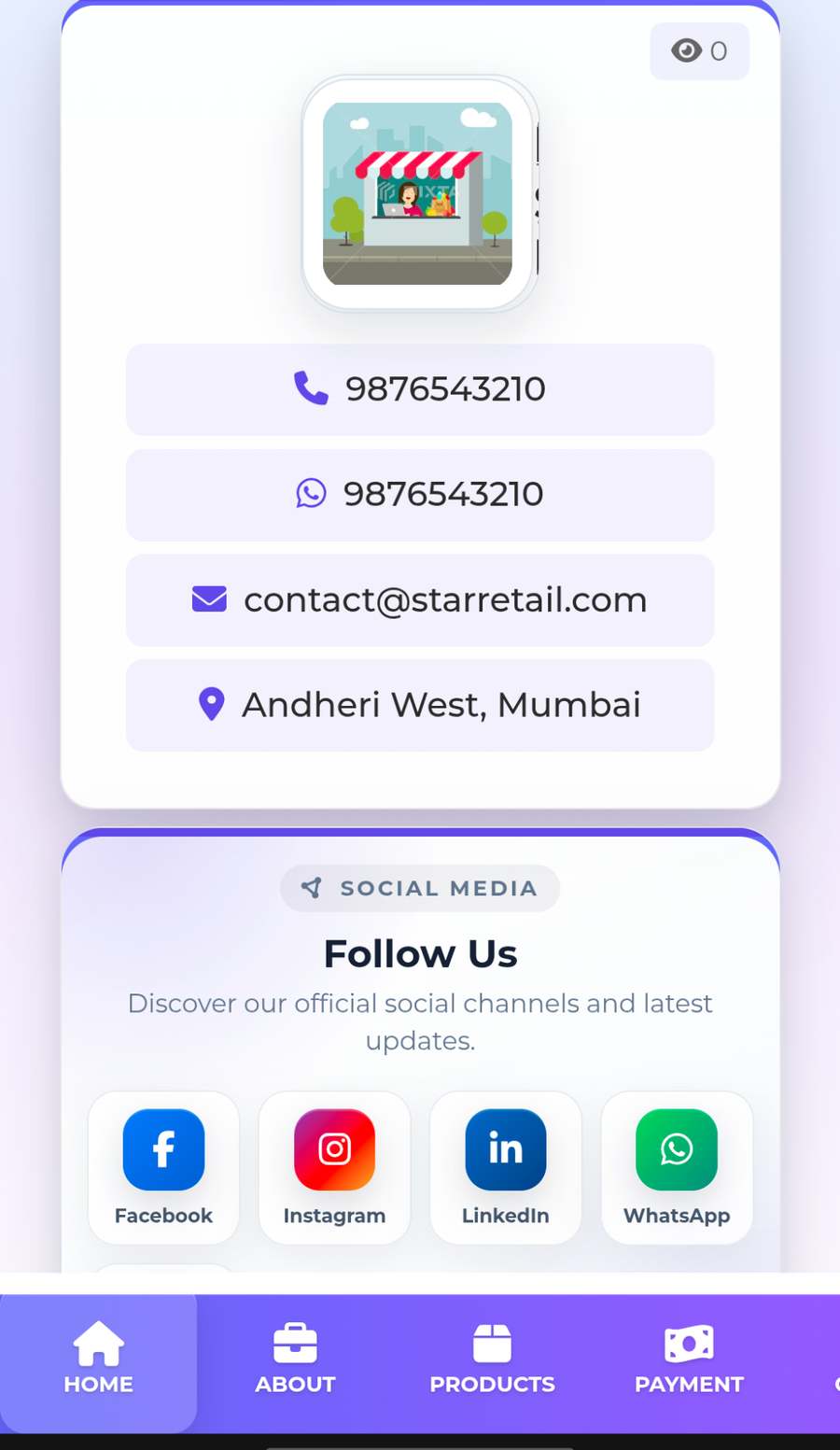
Task: Call the phone number 9876543210
Action: point(420,389)
